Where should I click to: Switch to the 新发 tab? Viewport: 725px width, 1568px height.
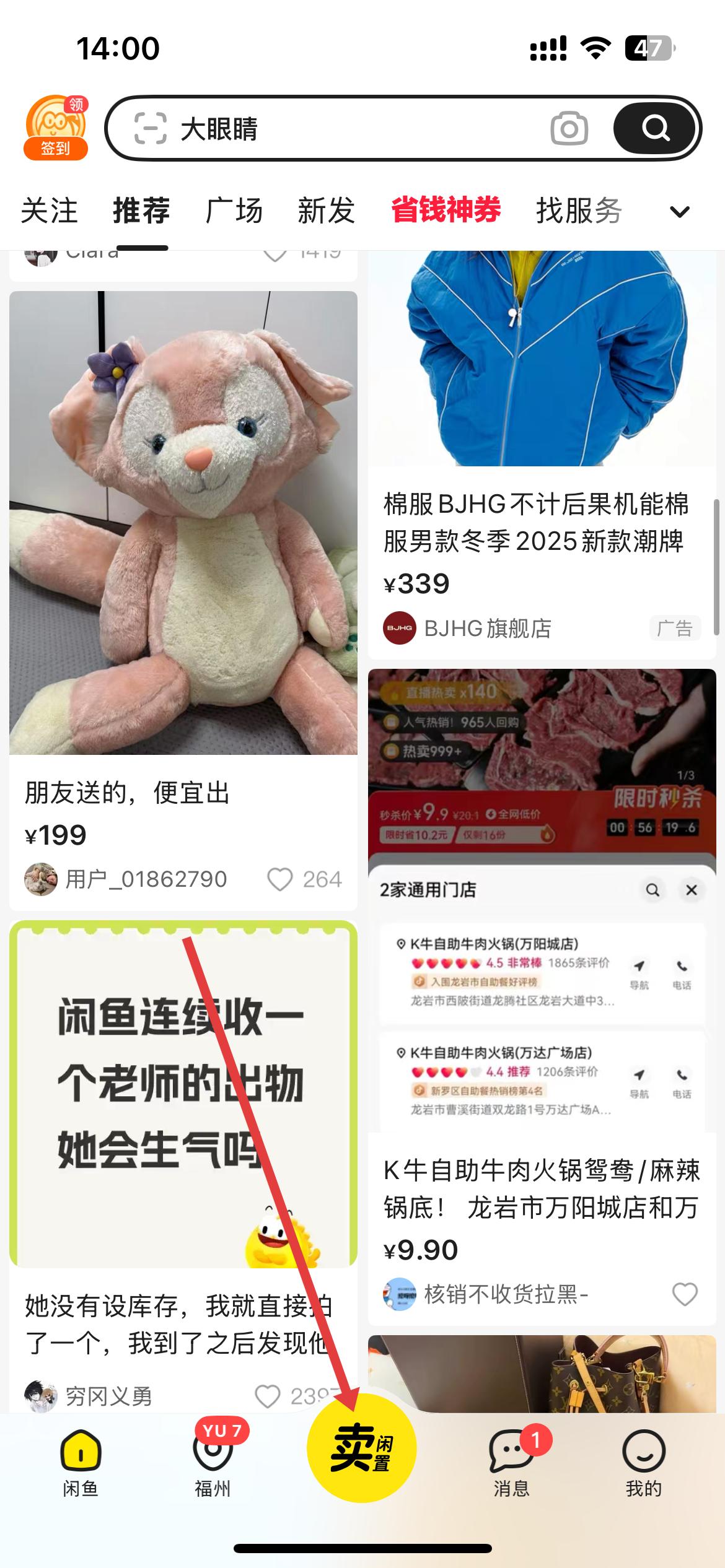[326, 211]
